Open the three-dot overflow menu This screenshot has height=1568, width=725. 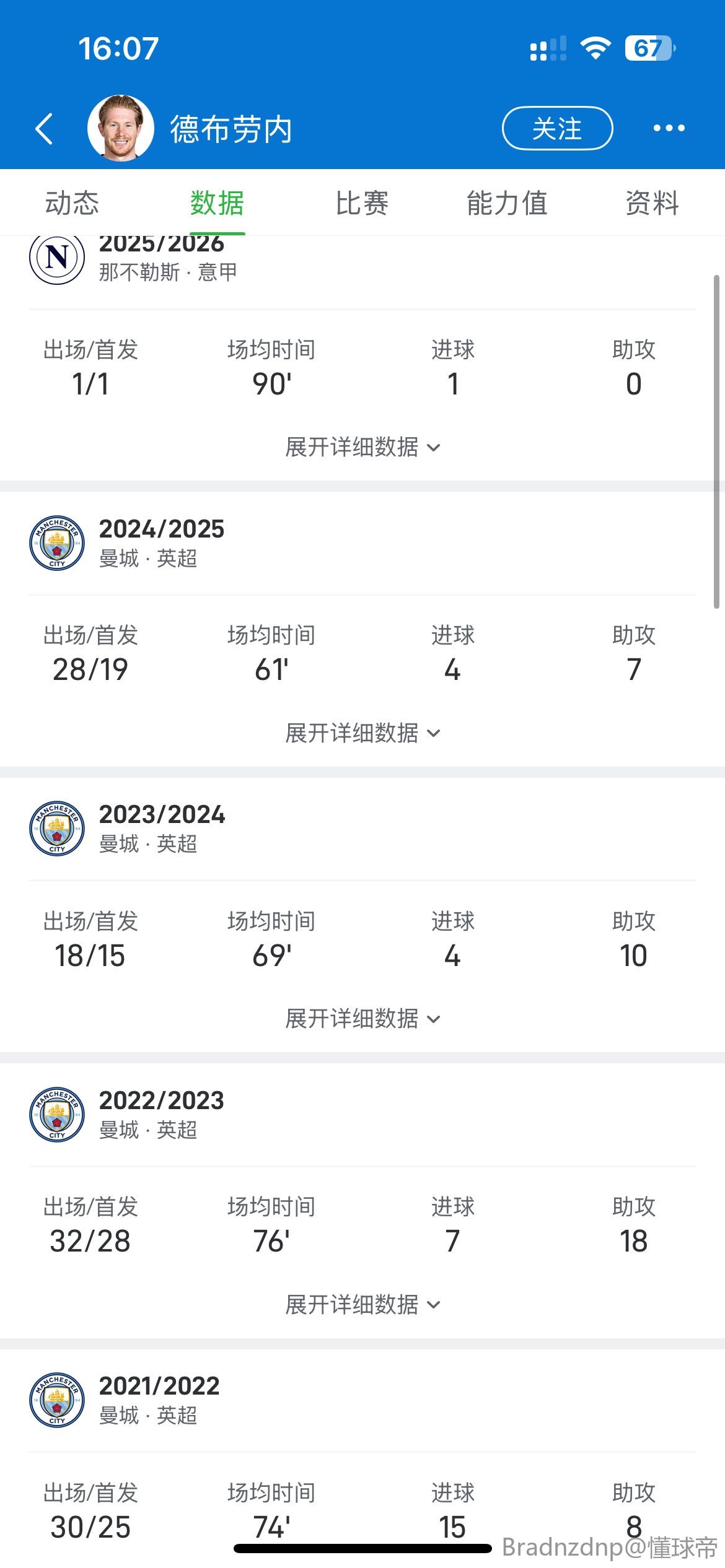(x=669, y=128)
